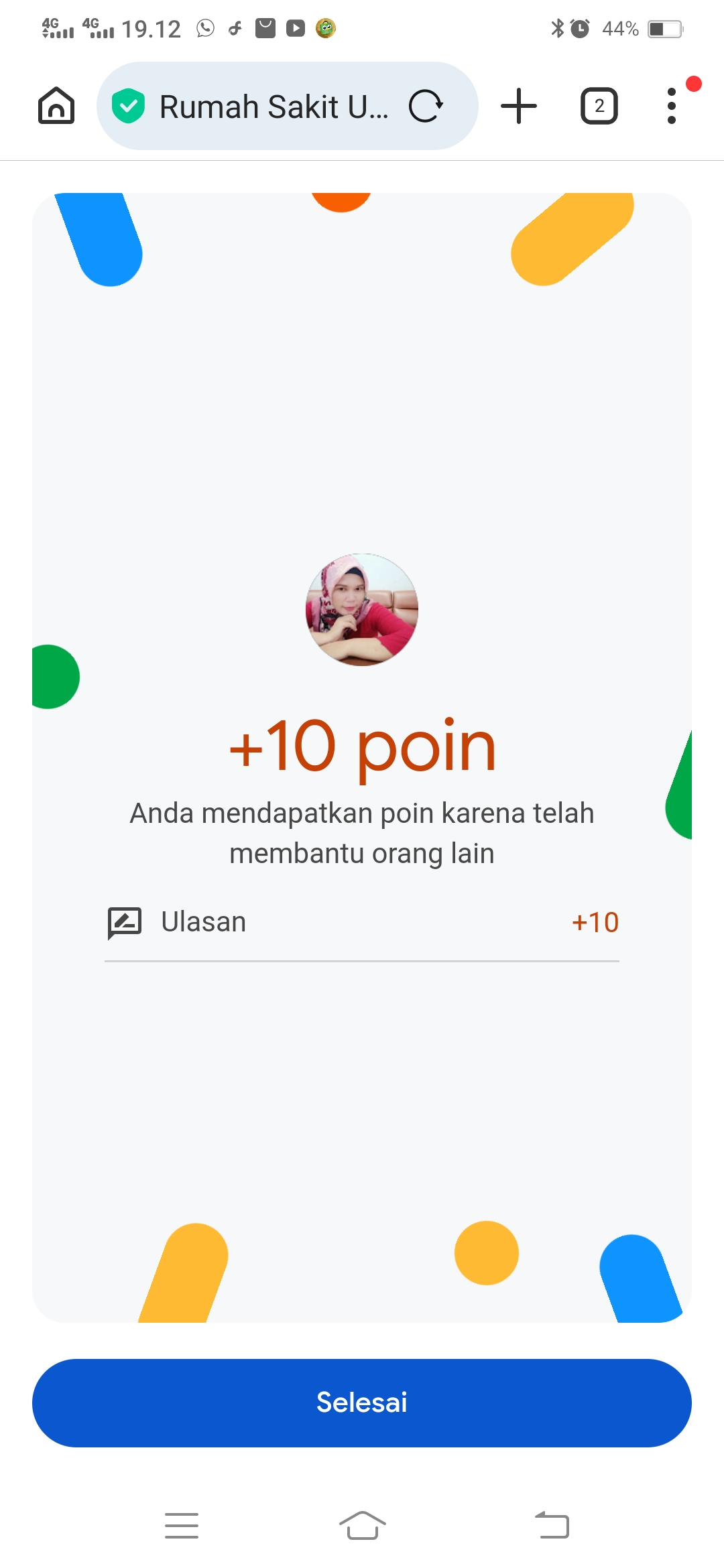Open recent apps from navigation bar

point(181,1525)
